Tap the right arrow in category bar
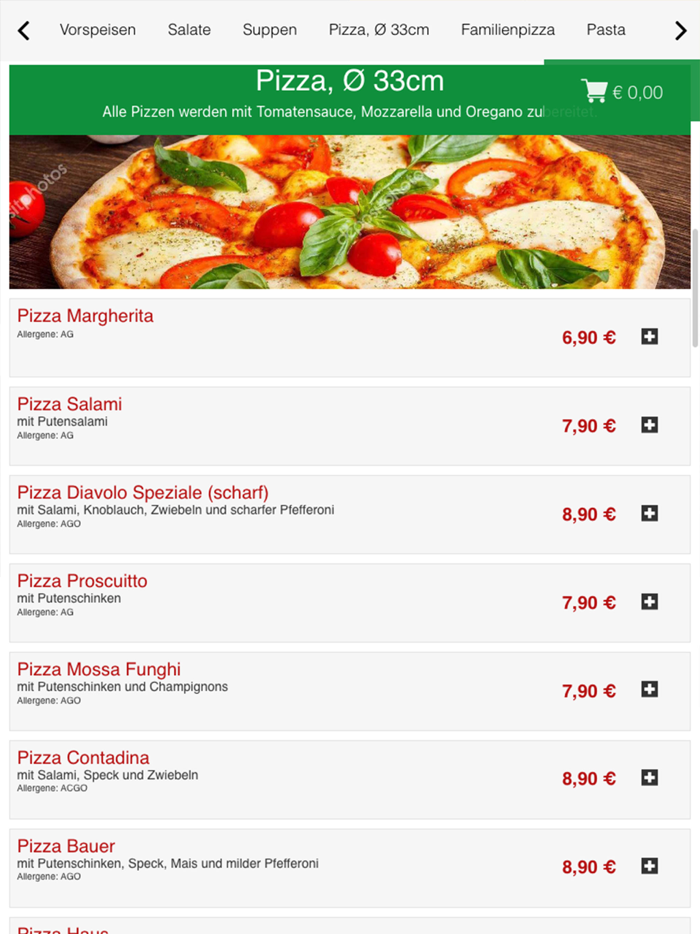Screen dimensions: 700x934 [x=681, y=31]
